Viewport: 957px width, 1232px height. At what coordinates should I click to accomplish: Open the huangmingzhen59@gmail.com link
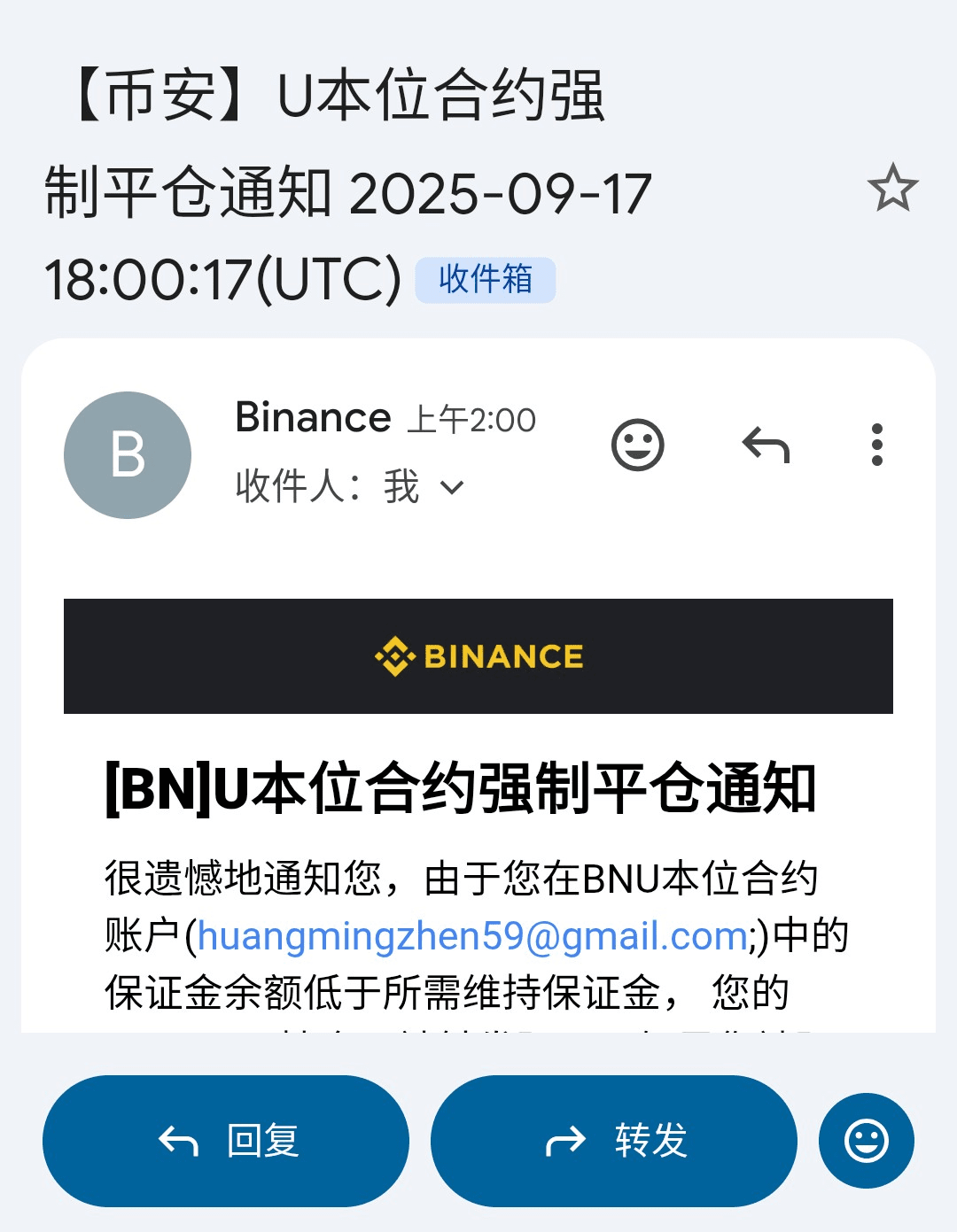[471, 936]
